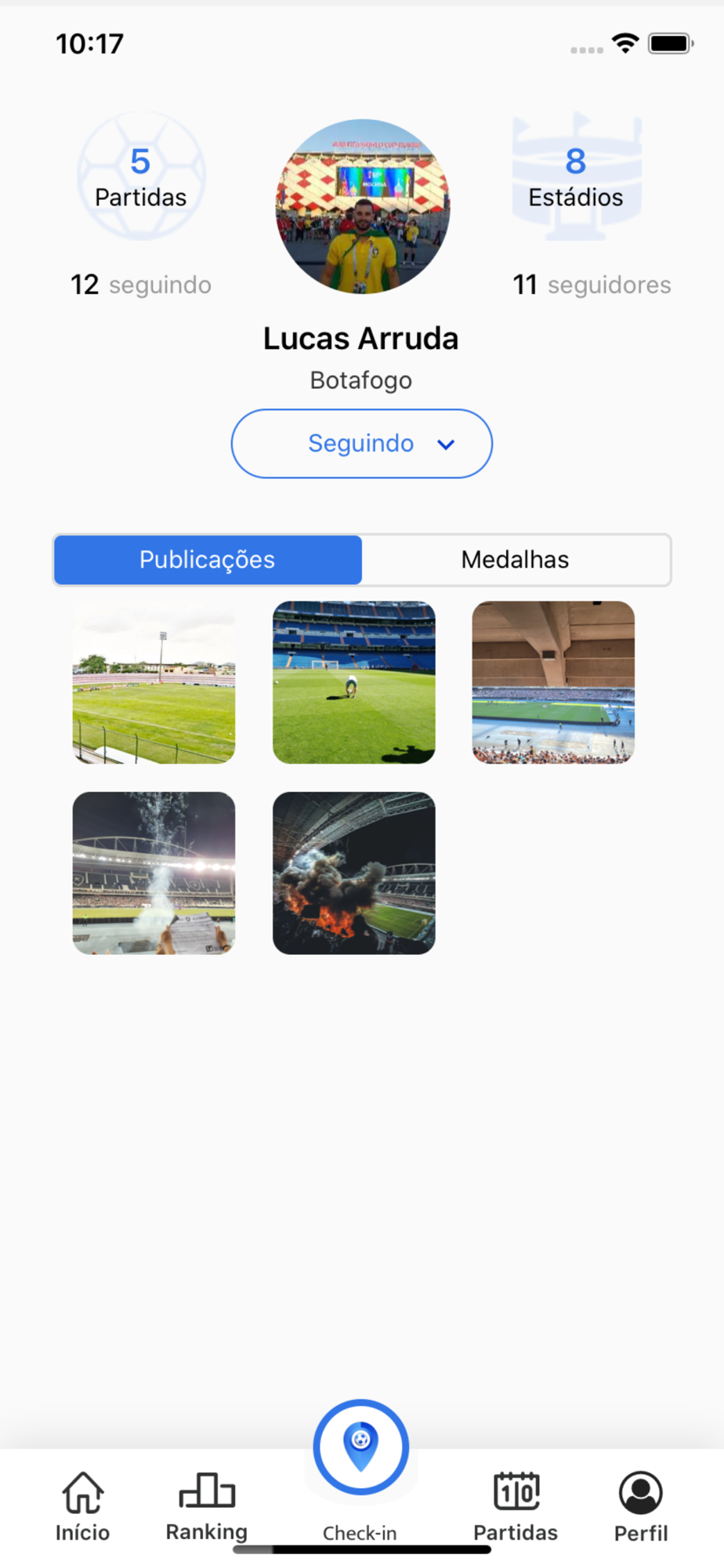Image resolution: width=724 pixels, height=1568 pixels.
Task: Open the photo of the person kneeling on the pitch
Action: [353, 682]
